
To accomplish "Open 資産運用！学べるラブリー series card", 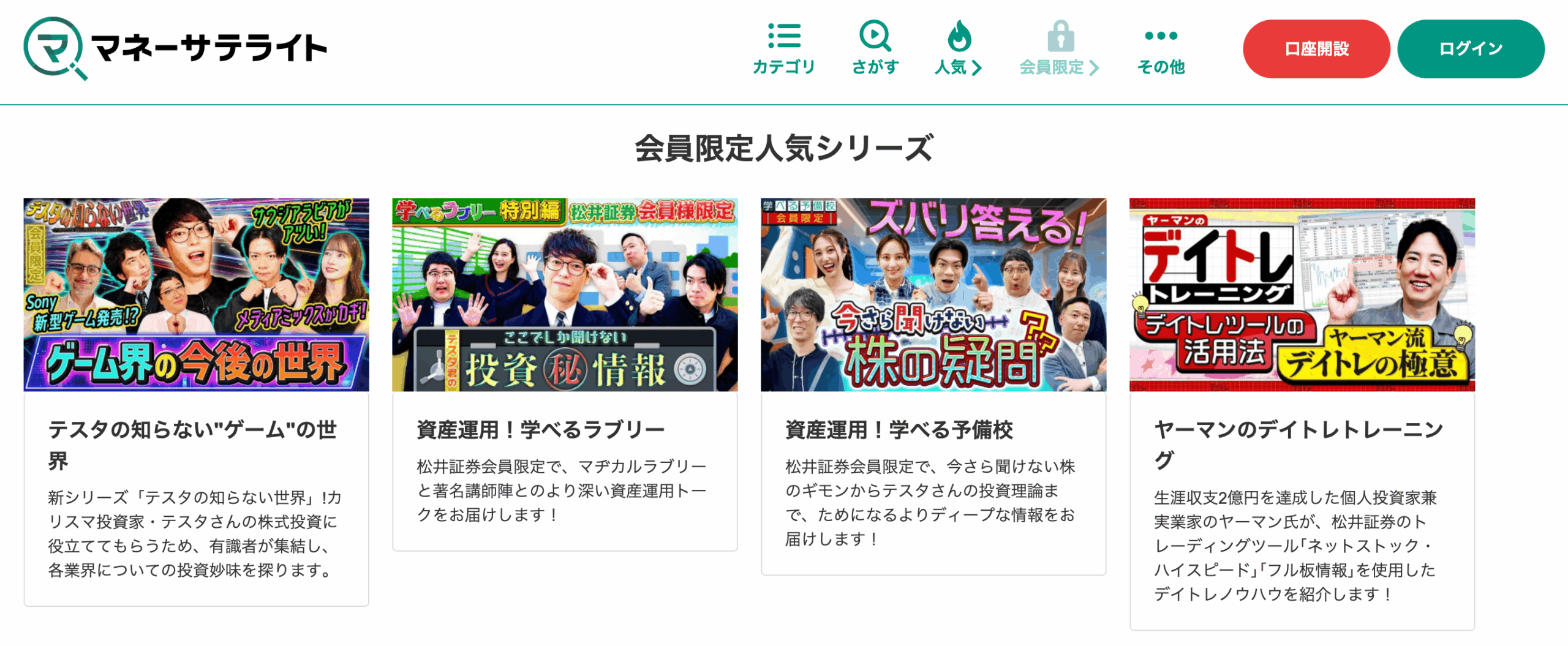I will 565,295.
